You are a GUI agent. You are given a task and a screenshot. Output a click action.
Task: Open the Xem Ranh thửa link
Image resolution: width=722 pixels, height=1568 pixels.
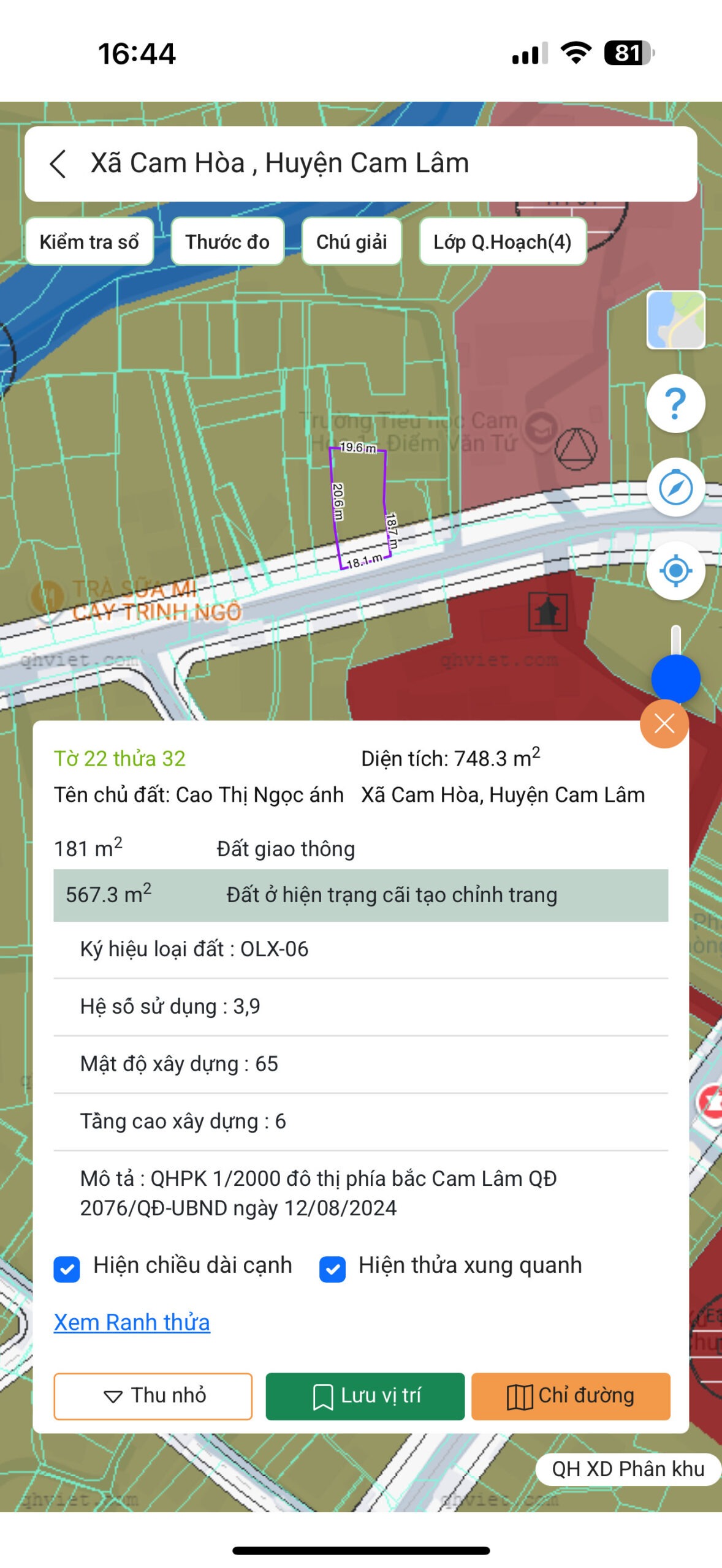tap(132, 1322)
